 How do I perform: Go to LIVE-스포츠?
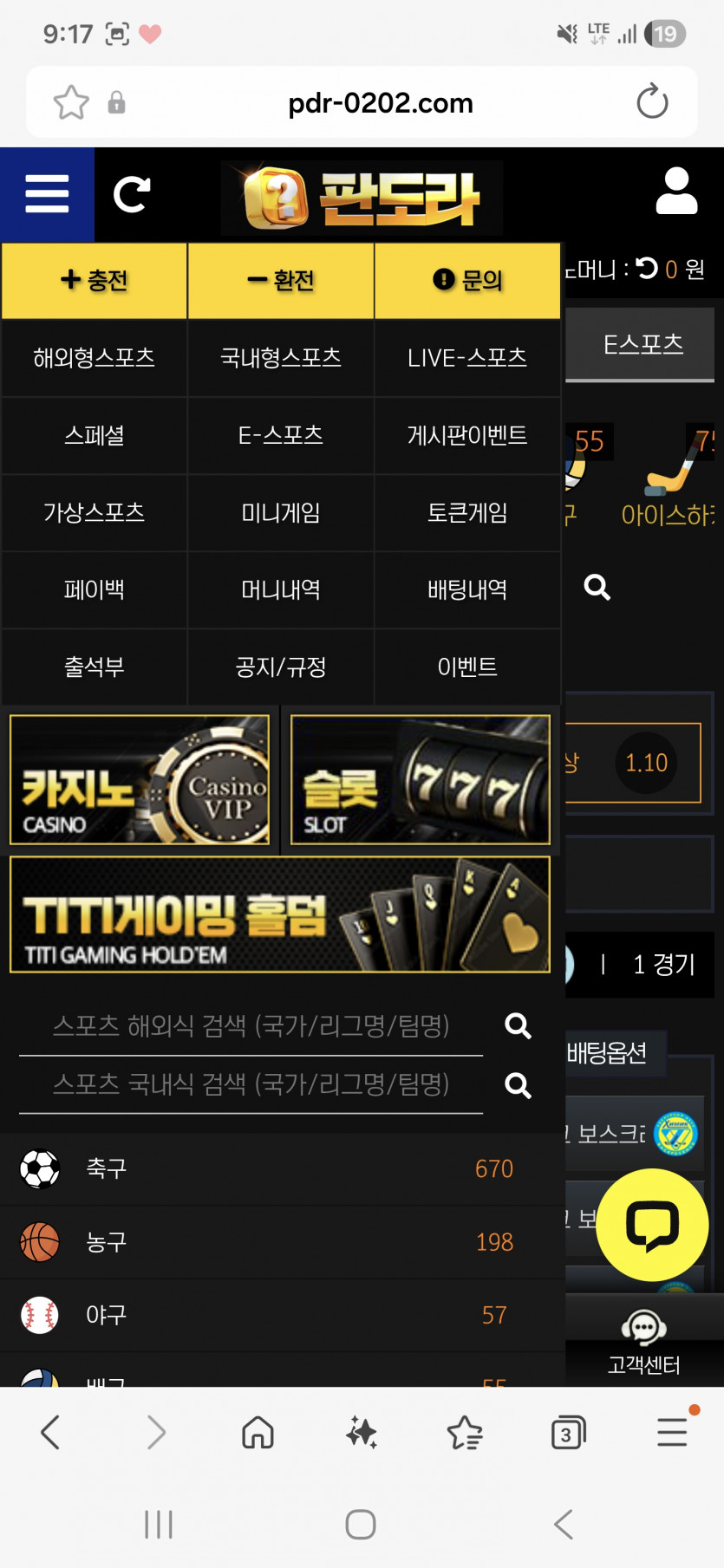tap(467, 358)
